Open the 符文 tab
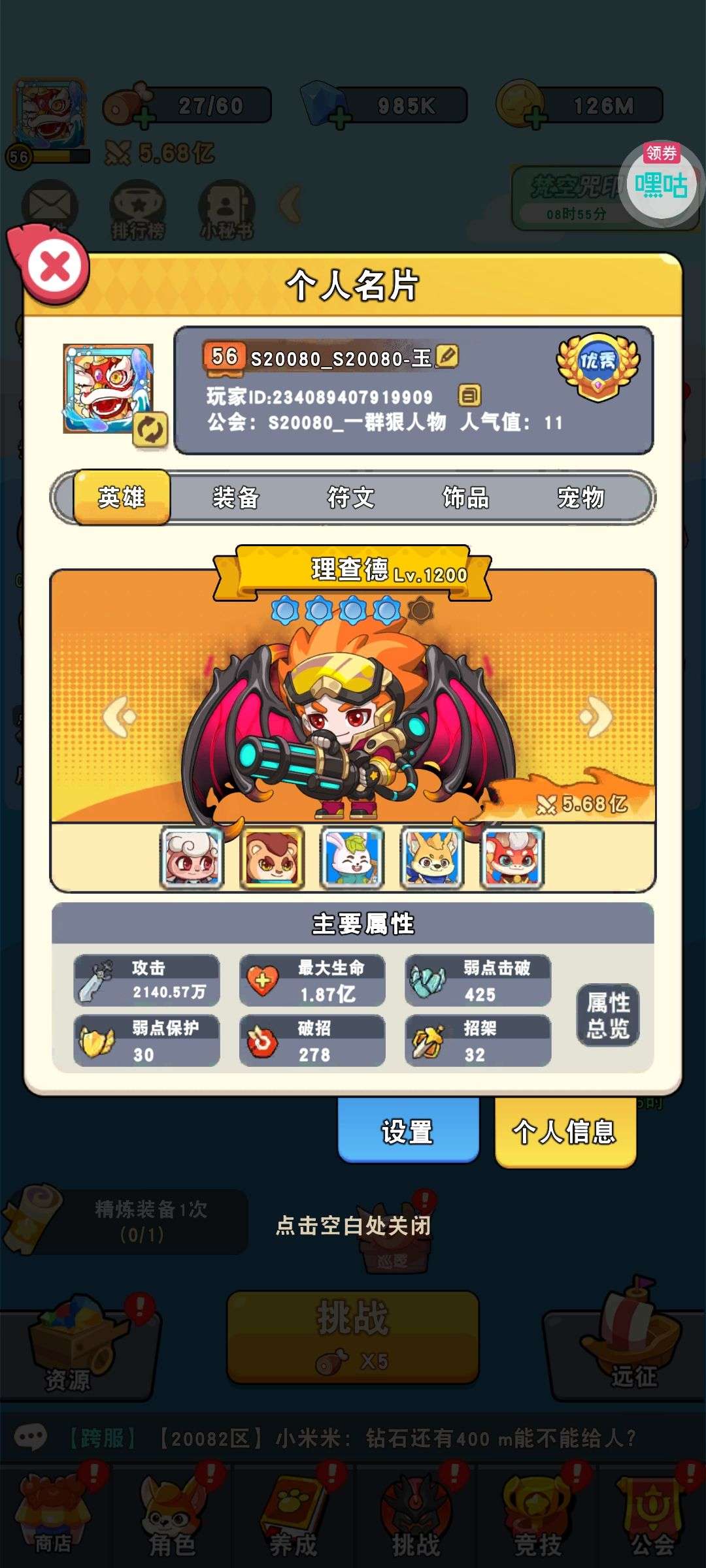This screenshot has width=706, height=1568. [x=351, y=498]
